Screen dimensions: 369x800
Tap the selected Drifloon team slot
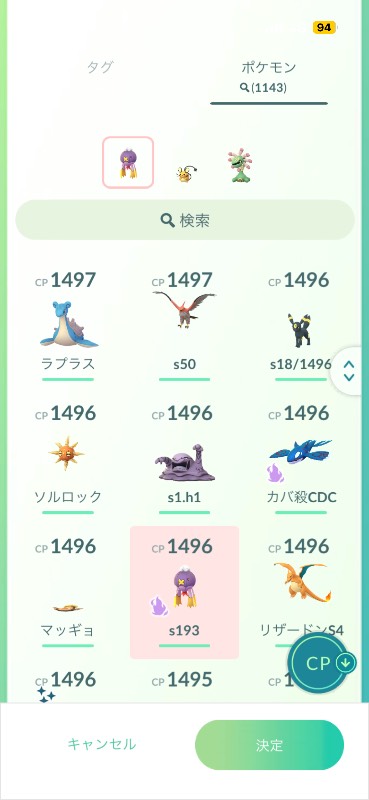(x=128, y=162)
